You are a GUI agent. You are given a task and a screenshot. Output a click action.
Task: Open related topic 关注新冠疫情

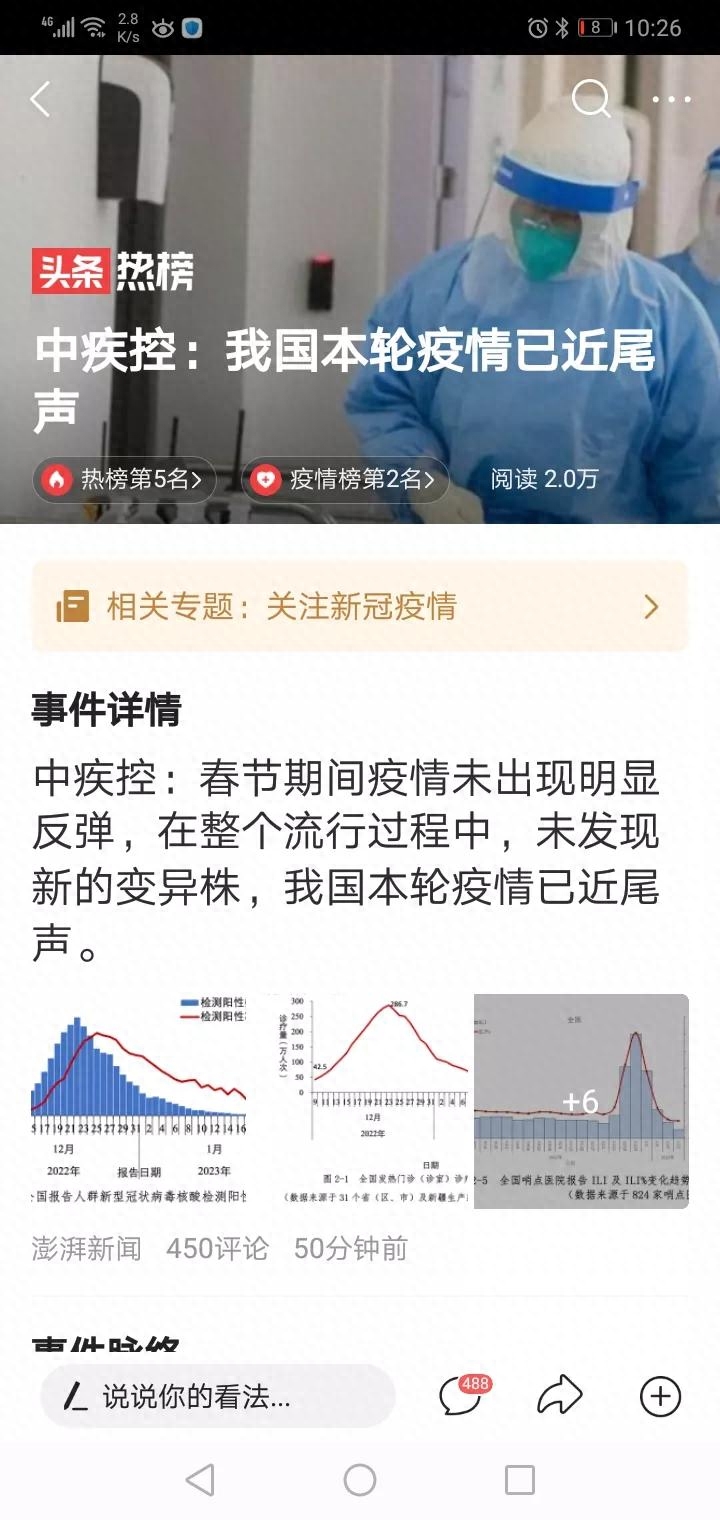pos(360,606)
